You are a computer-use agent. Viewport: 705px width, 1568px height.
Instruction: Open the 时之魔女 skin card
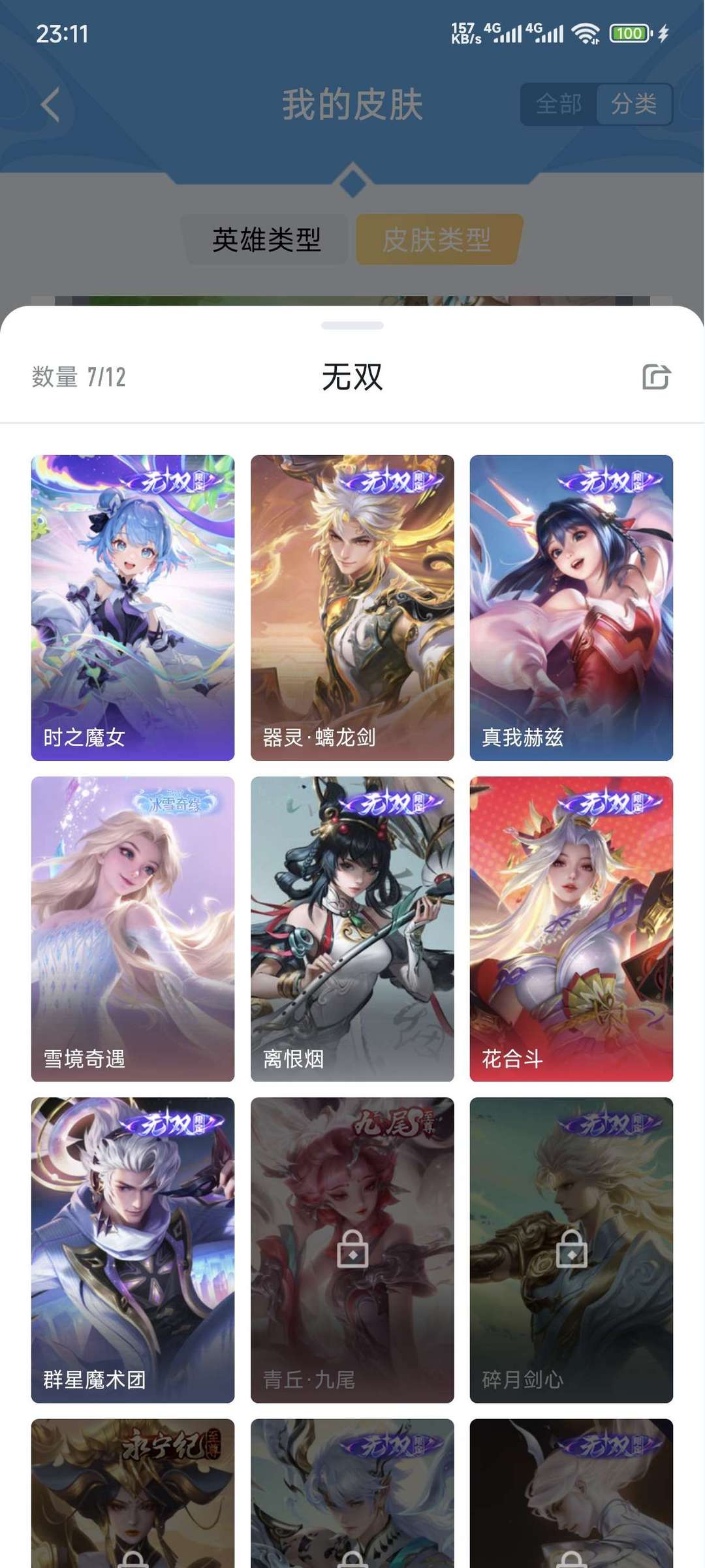[x=133, y=607]
